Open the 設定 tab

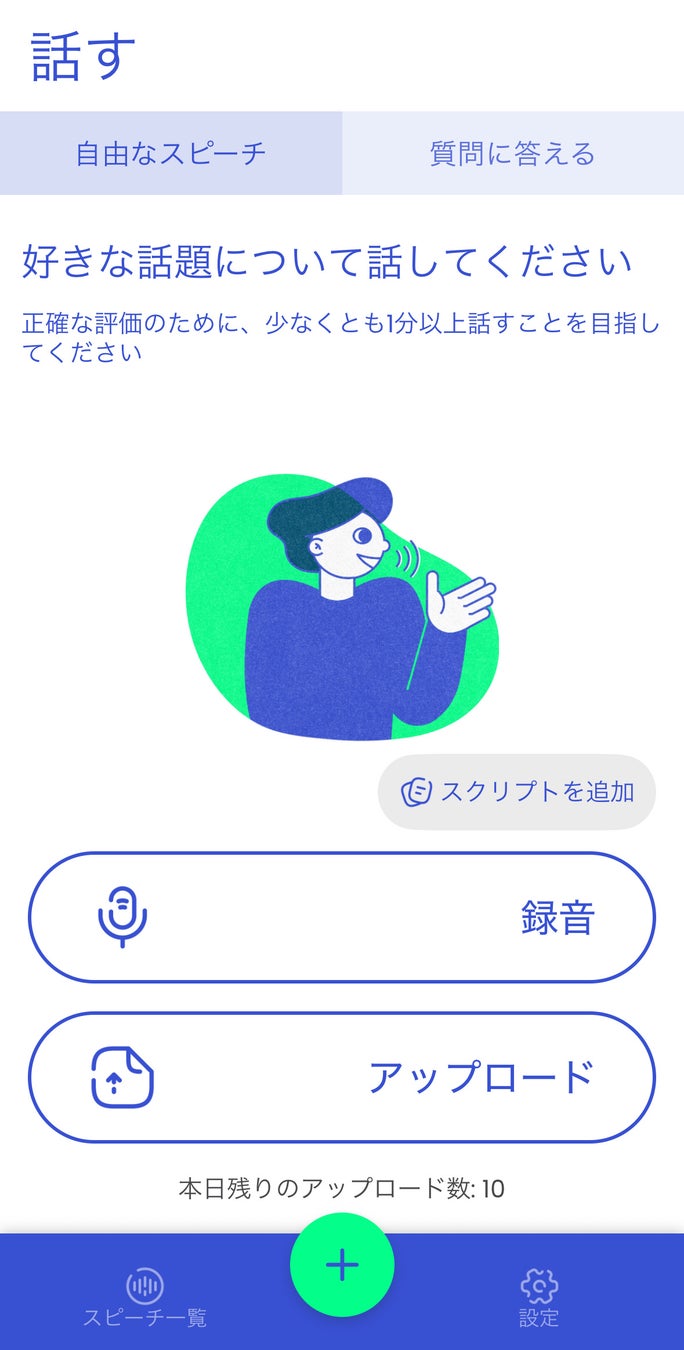539,1298
